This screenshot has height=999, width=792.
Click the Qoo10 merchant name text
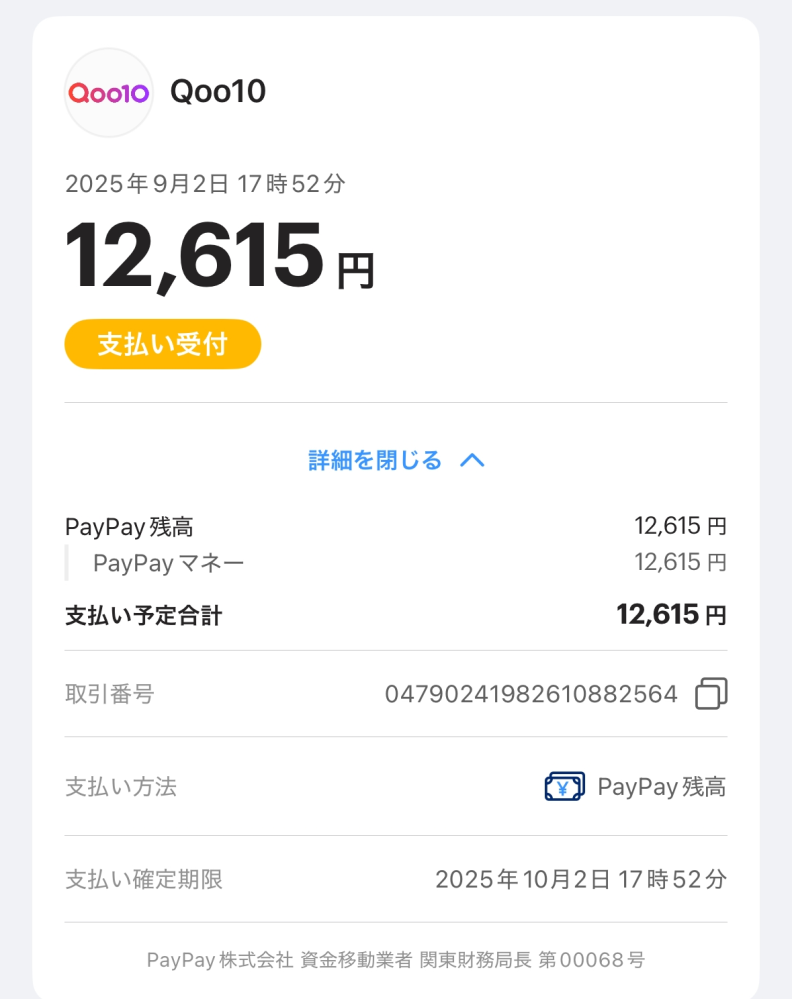[218, 91]
